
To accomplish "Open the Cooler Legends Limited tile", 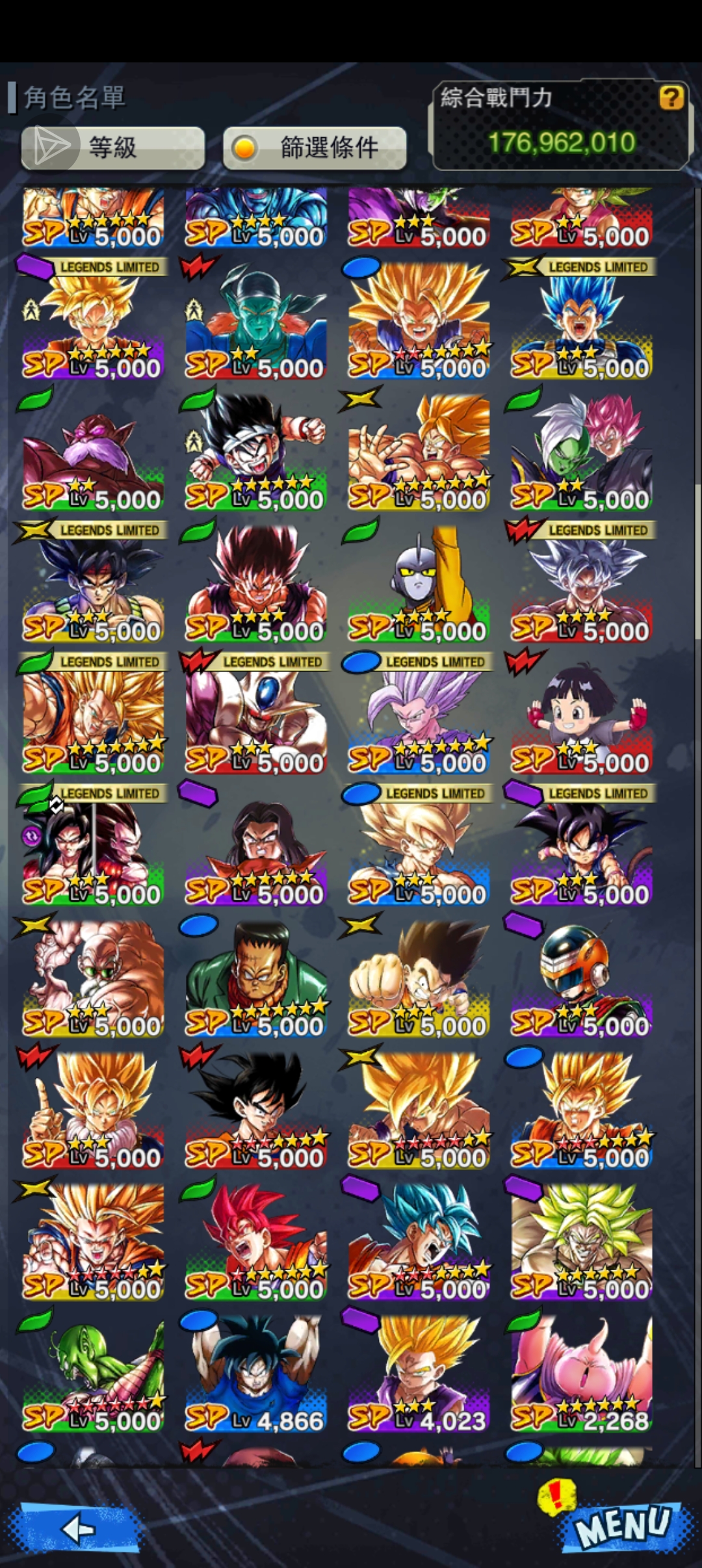I will coord(255,715).
